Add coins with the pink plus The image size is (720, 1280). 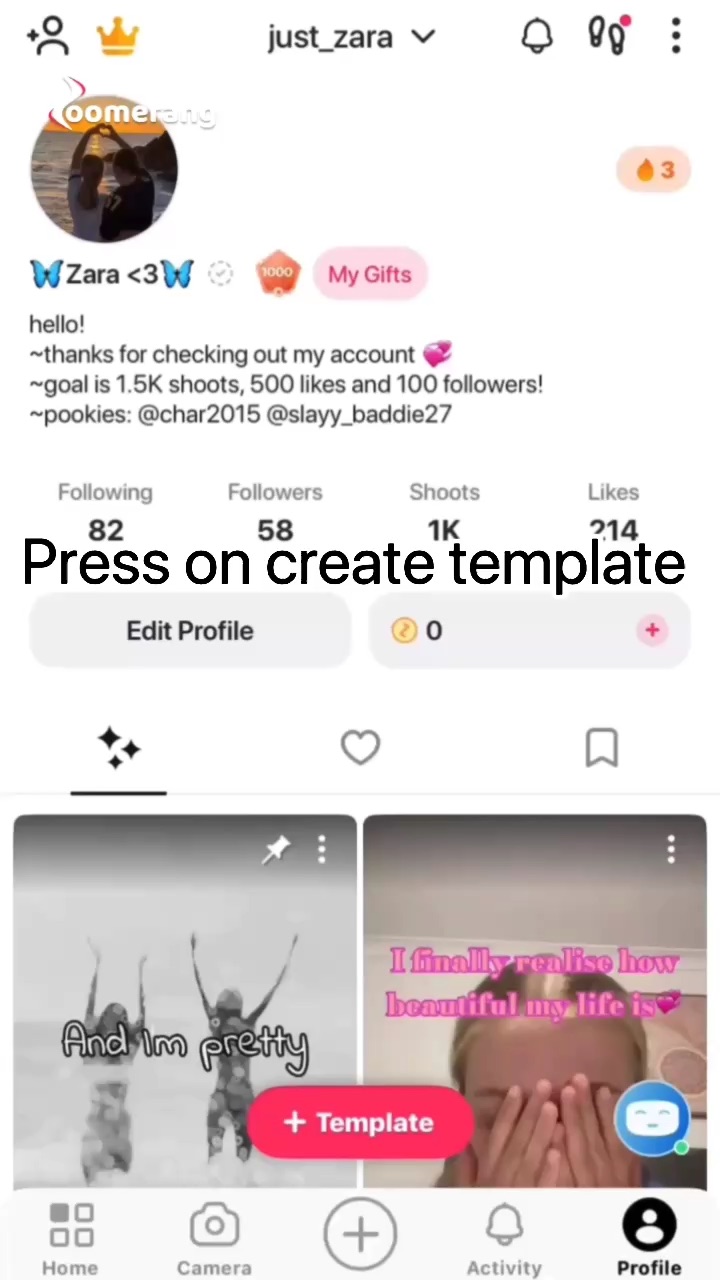[652, 630]
